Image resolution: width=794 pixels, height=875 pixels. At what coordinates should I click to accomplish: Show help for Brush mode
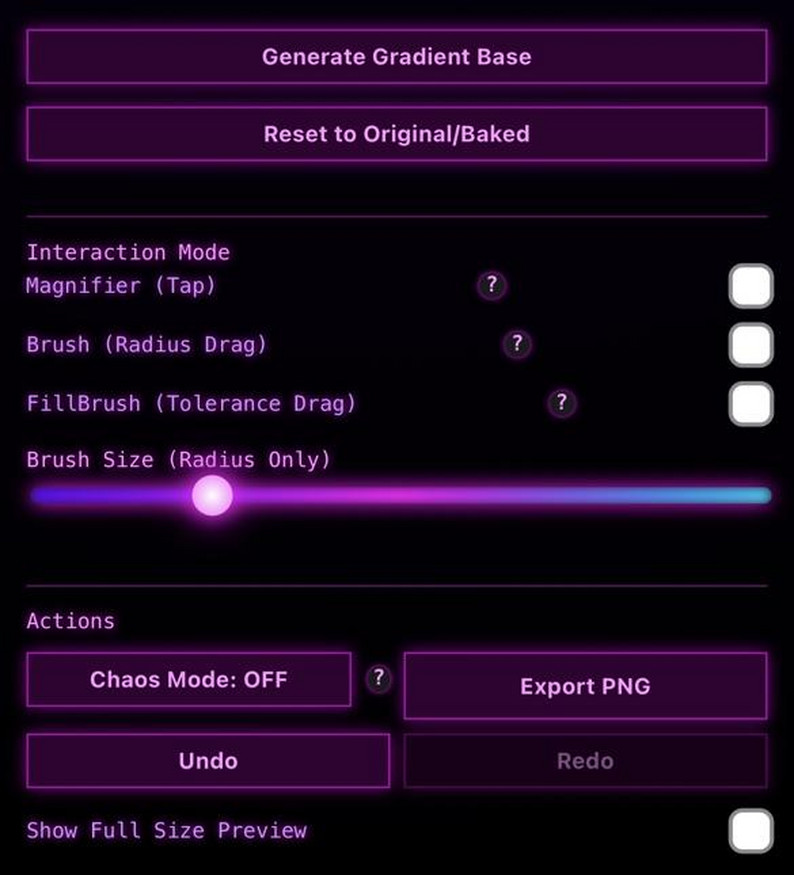(x=516, y=344)
